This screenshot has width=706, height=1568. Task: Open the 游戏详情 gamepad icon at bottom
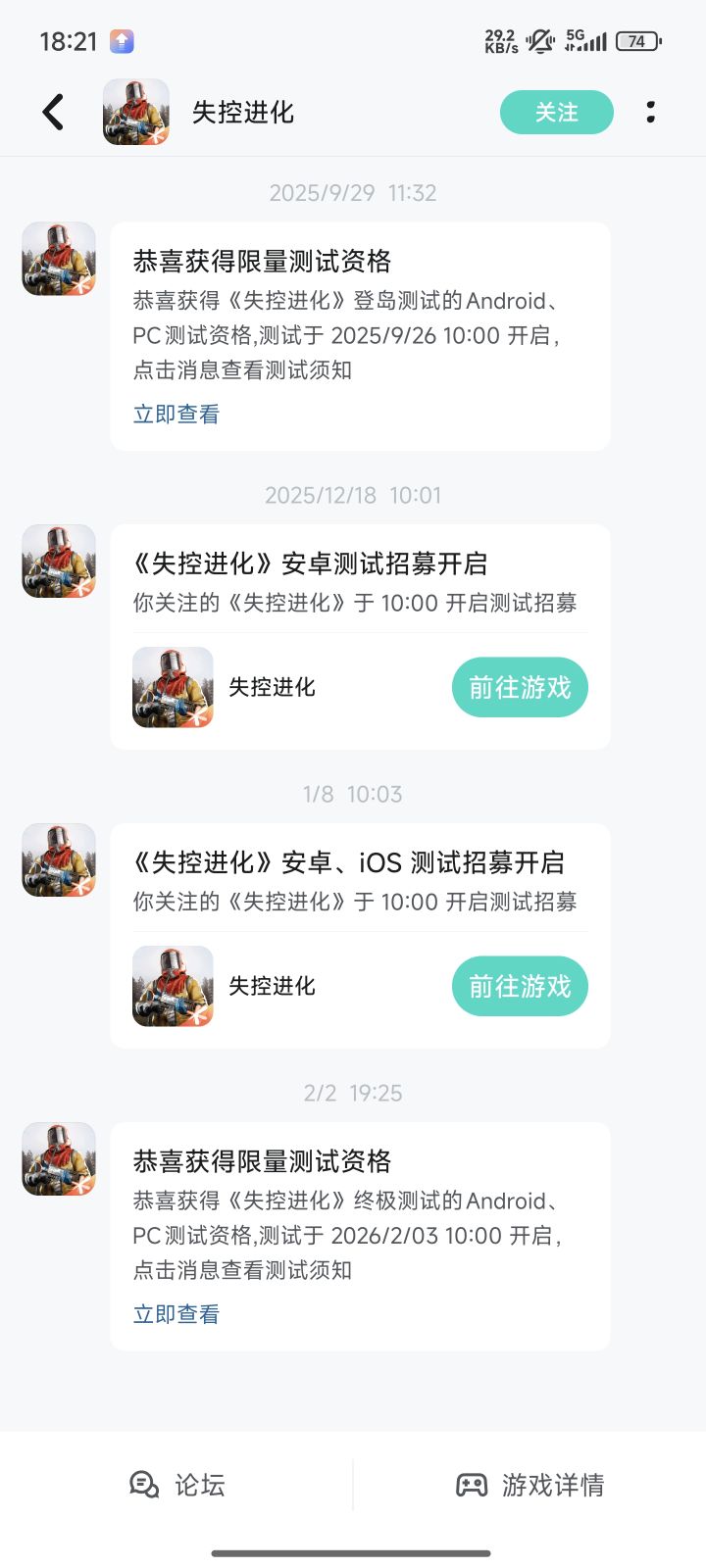[472, 1486]
